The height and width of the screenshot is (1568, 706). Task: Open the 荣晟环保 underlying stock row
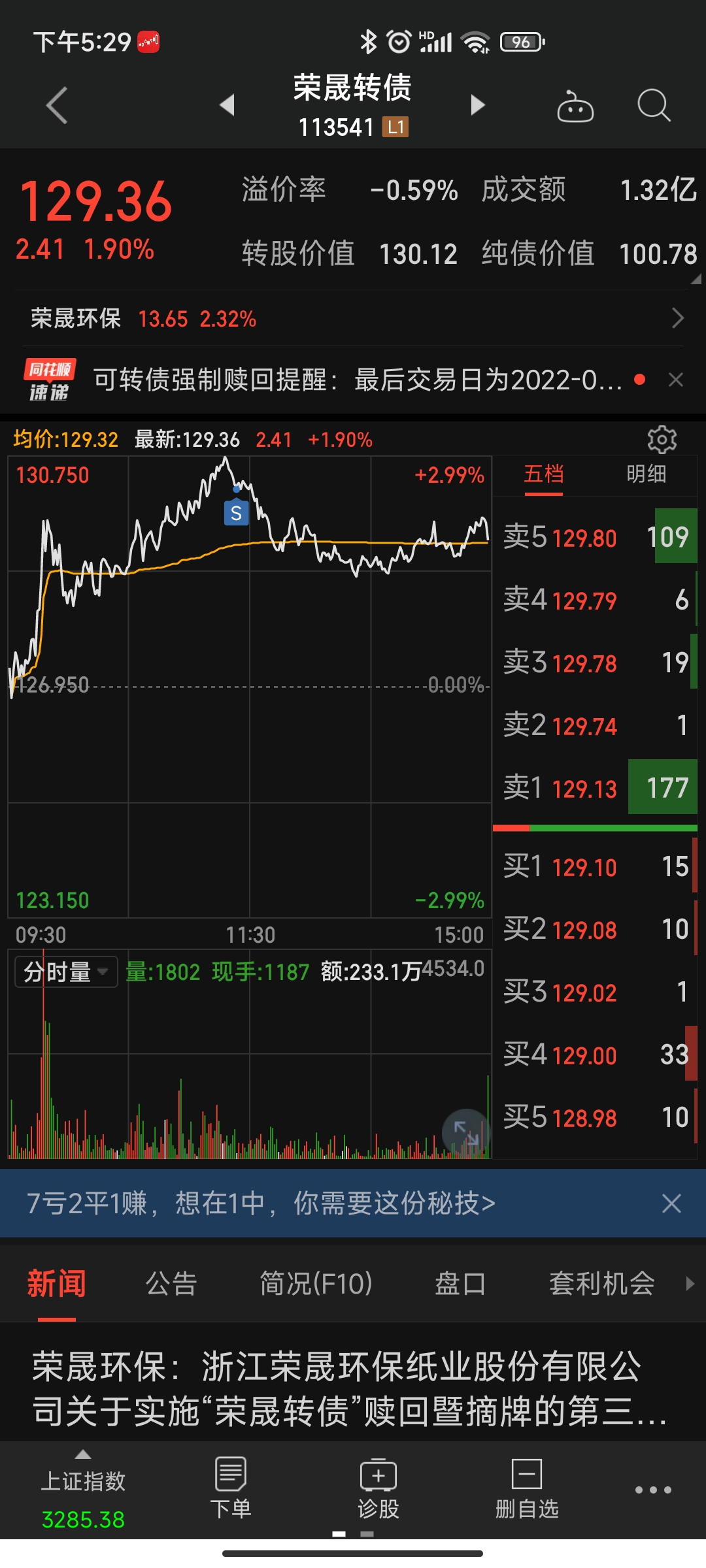(x=353, y=319)
